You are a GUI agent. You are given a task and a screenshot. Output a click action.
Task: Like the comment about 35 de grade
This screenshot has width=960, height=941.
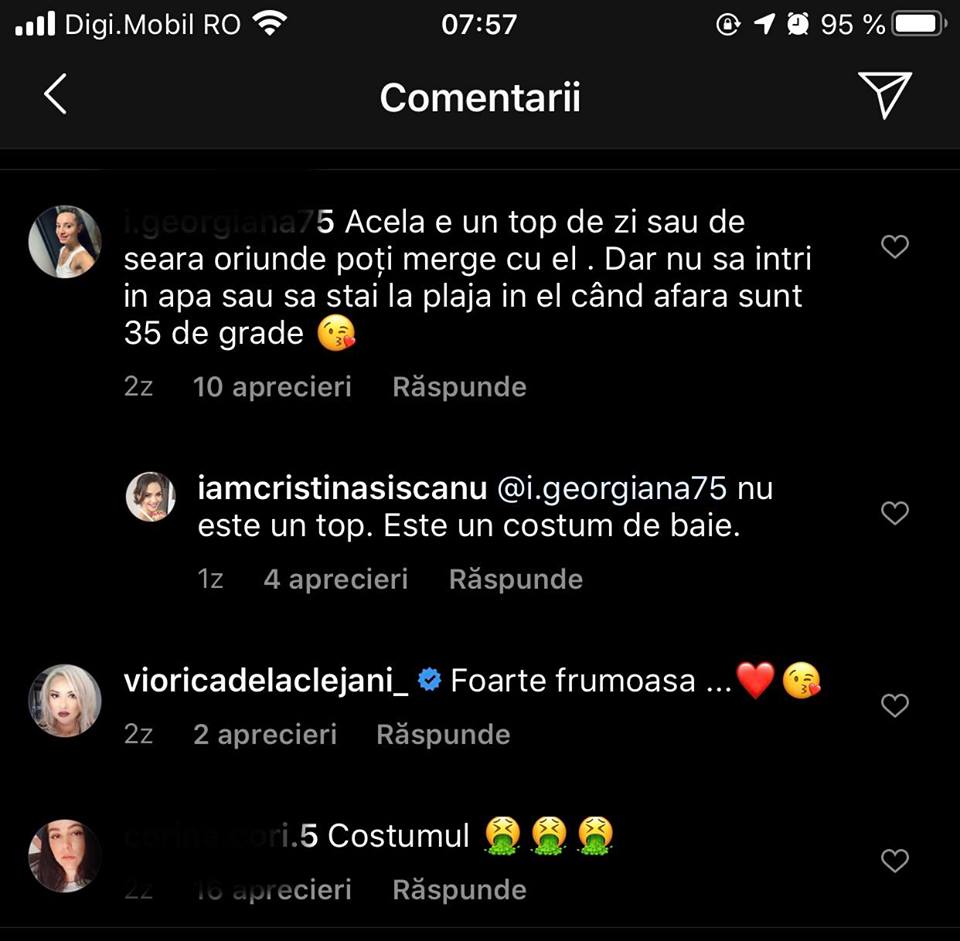tap(894, 247)
